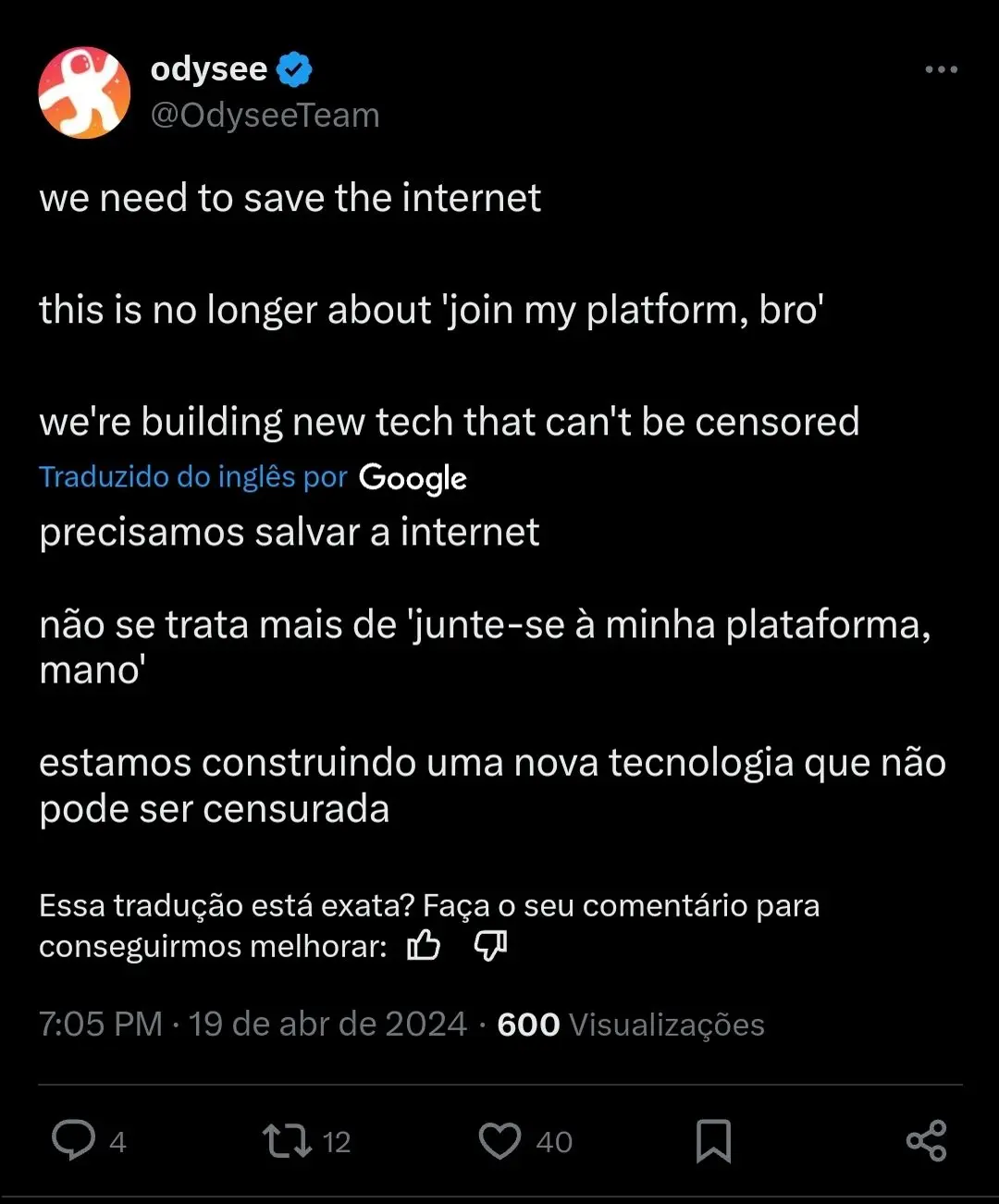The width and height of the screenshot is (999, 1204).
Task: Open odysee's profile picture
Action: 84,92
